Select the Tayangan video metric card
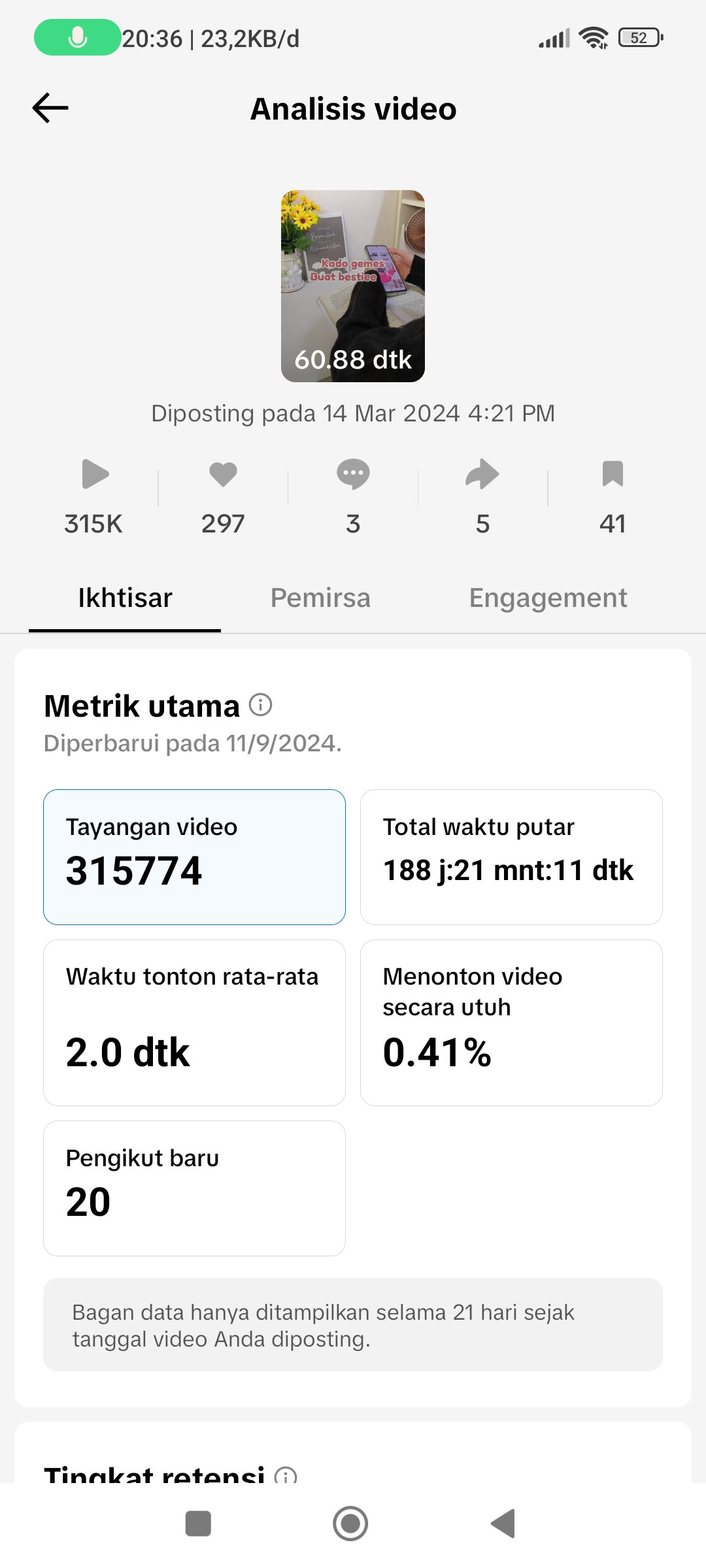 point(194,857)
